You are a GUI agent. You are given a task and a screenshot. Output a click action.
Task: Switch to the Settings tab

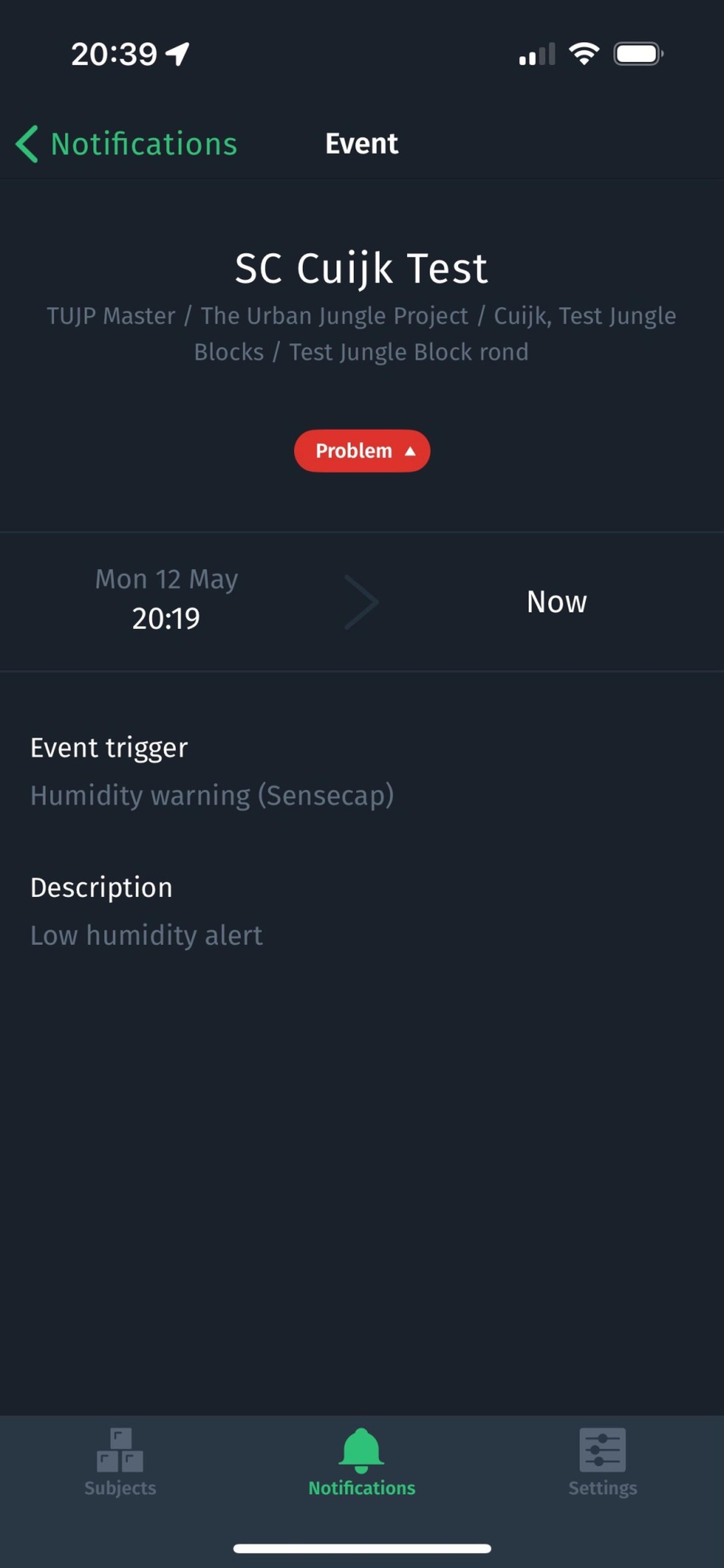pos(602,1462)
